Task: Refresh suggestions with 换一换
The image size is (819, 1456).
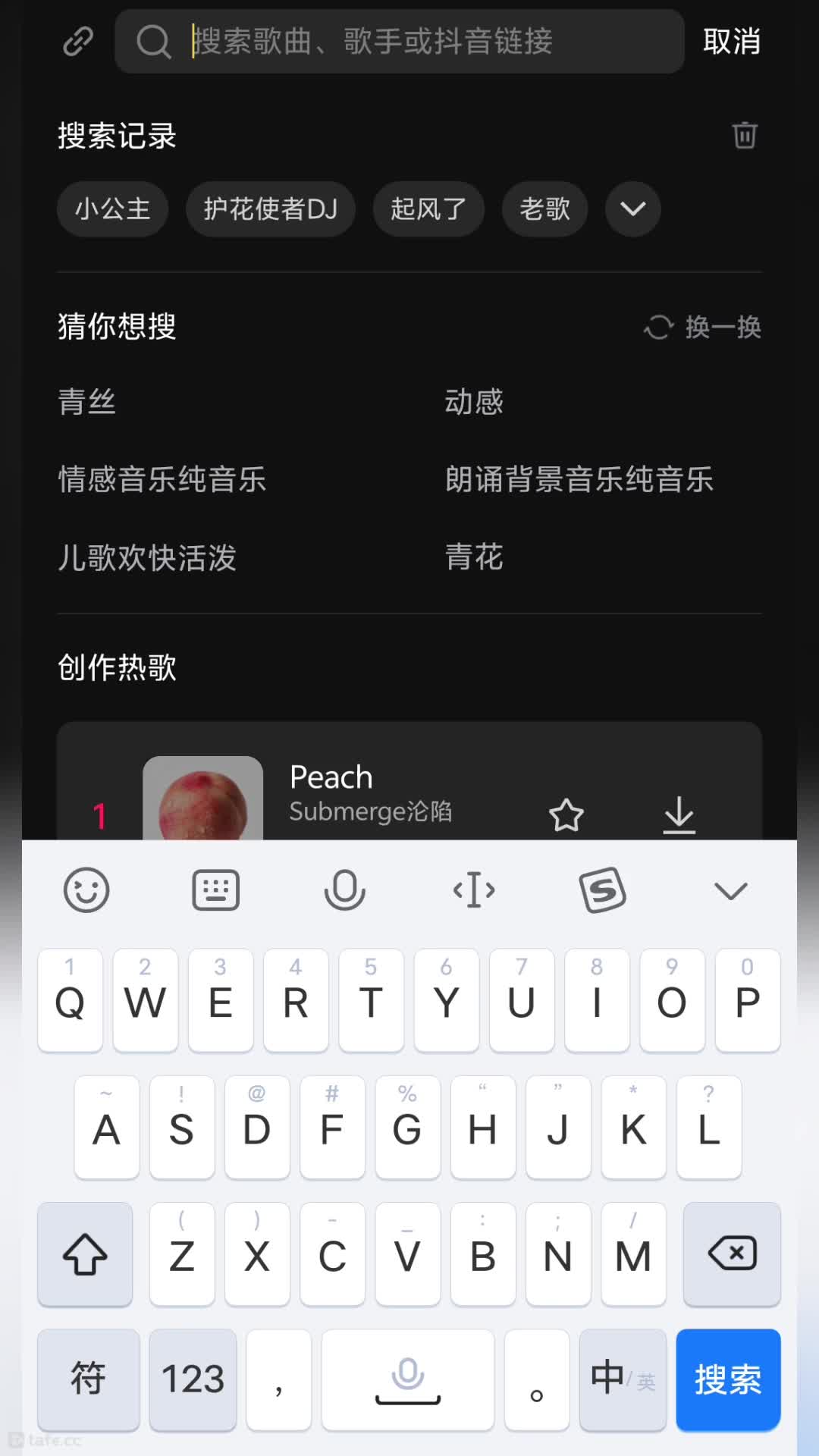Action: point(702,327)
